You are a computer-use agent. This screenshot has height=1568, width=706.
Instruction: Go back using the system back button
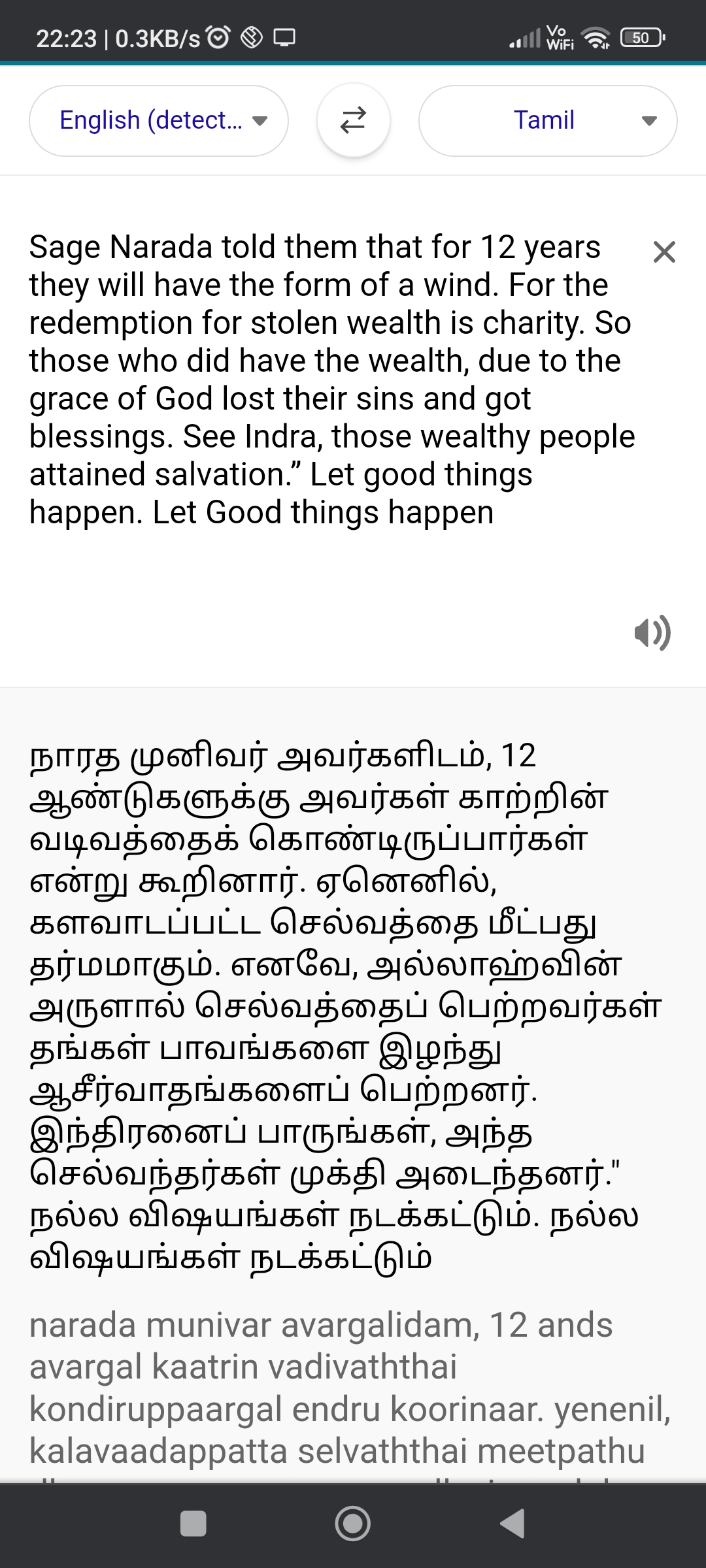click(x=513, y=1524)
